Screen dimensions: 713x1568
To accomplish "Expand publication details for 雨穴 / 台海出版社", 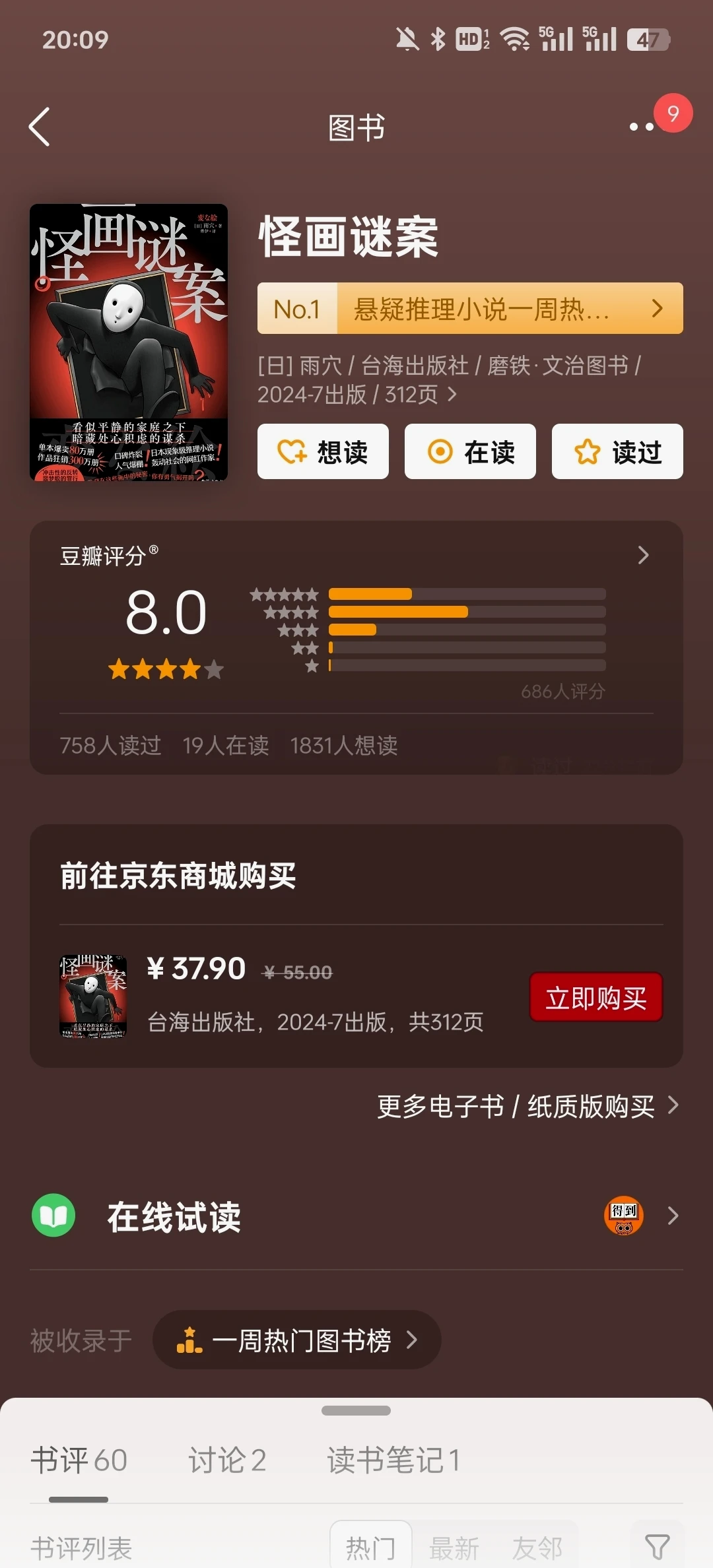I will [452, 395].
